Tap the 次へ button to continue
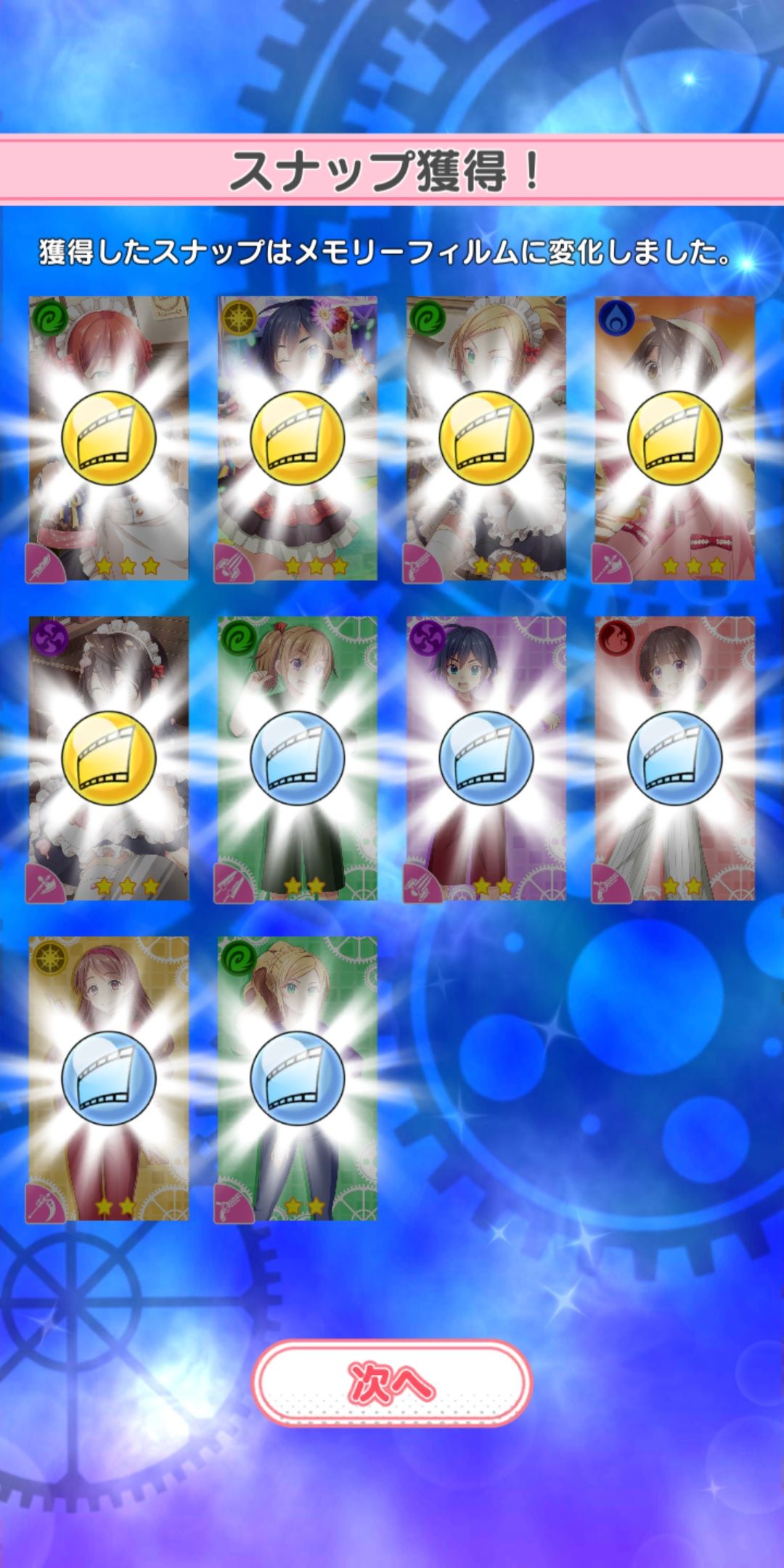The image size is (784, 1568). pos(392,1382)
